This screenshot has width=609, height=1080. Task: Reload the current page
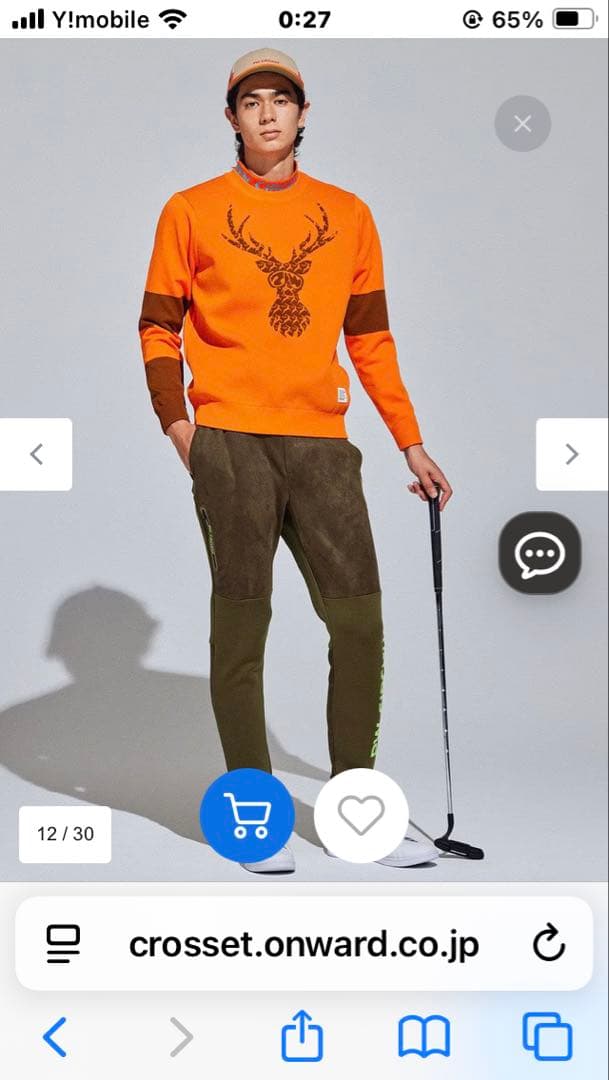548,943
